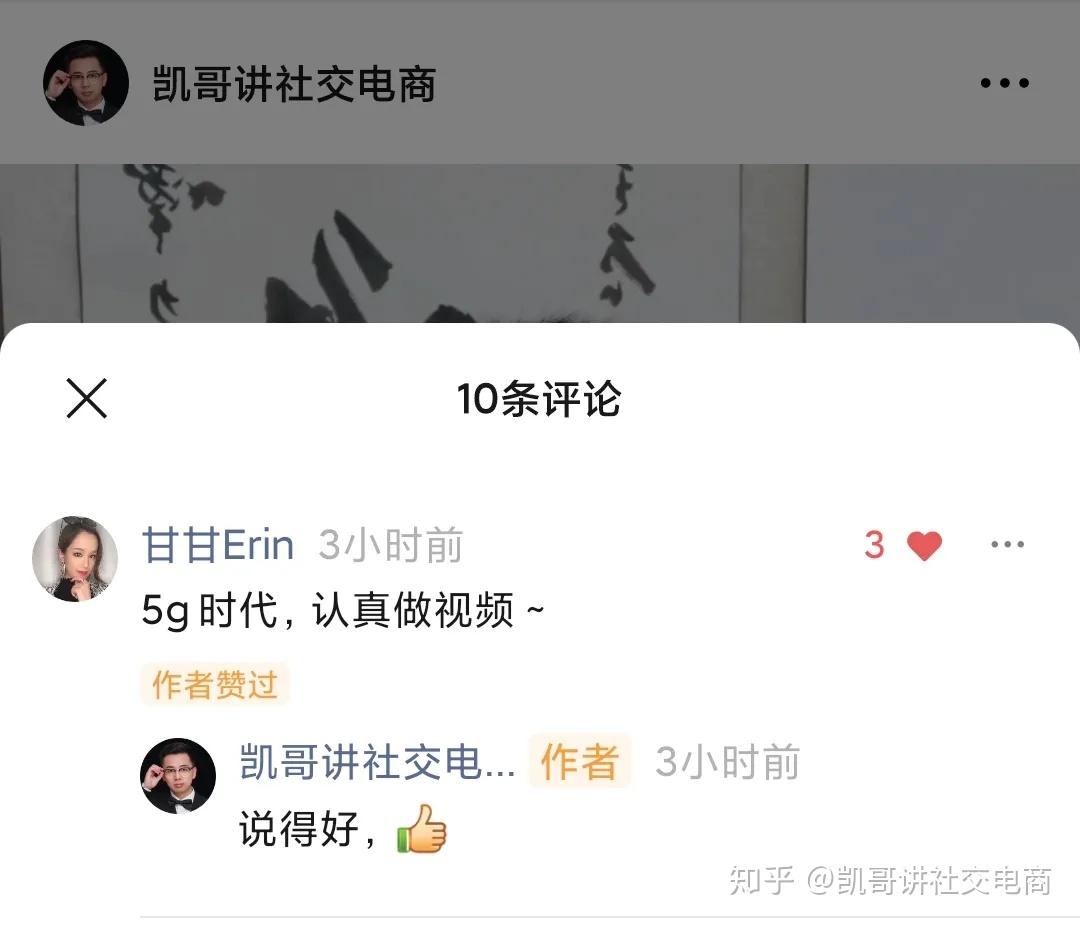The image size is (1080, 925).
Task: Close the 10条评论 comments panel
Action: pyautogui.click(x=87, y=398)
